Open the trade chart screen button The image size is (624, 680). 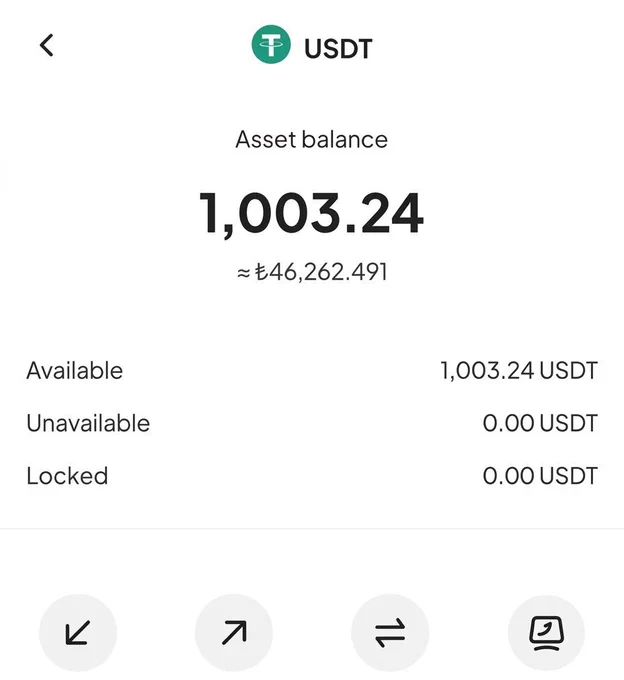coord(546,632)
